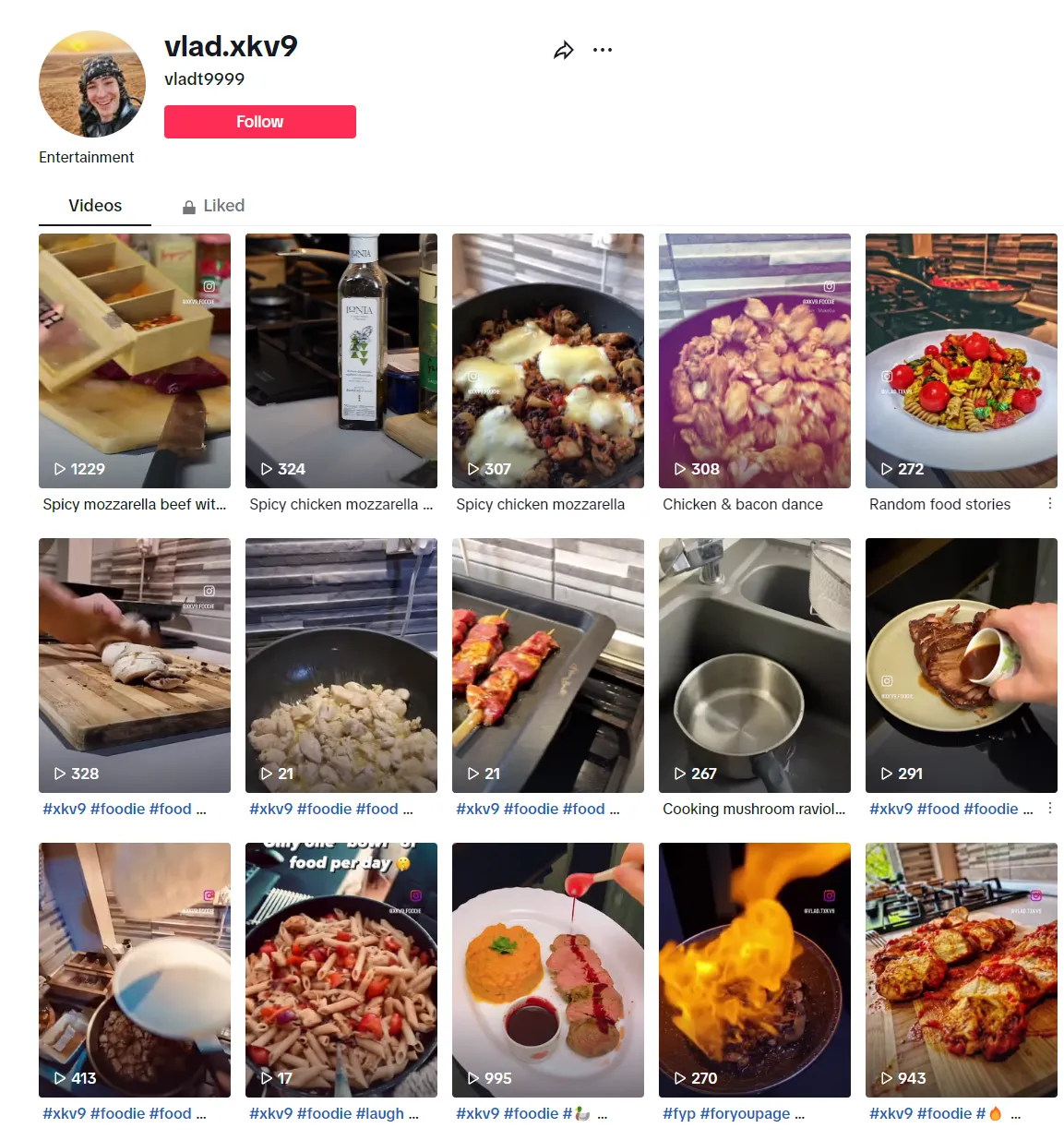Viewport: 1064px width, 1140px height.
Task: Watch the Chicken & bacon dance video
Action: click(755, 361)
